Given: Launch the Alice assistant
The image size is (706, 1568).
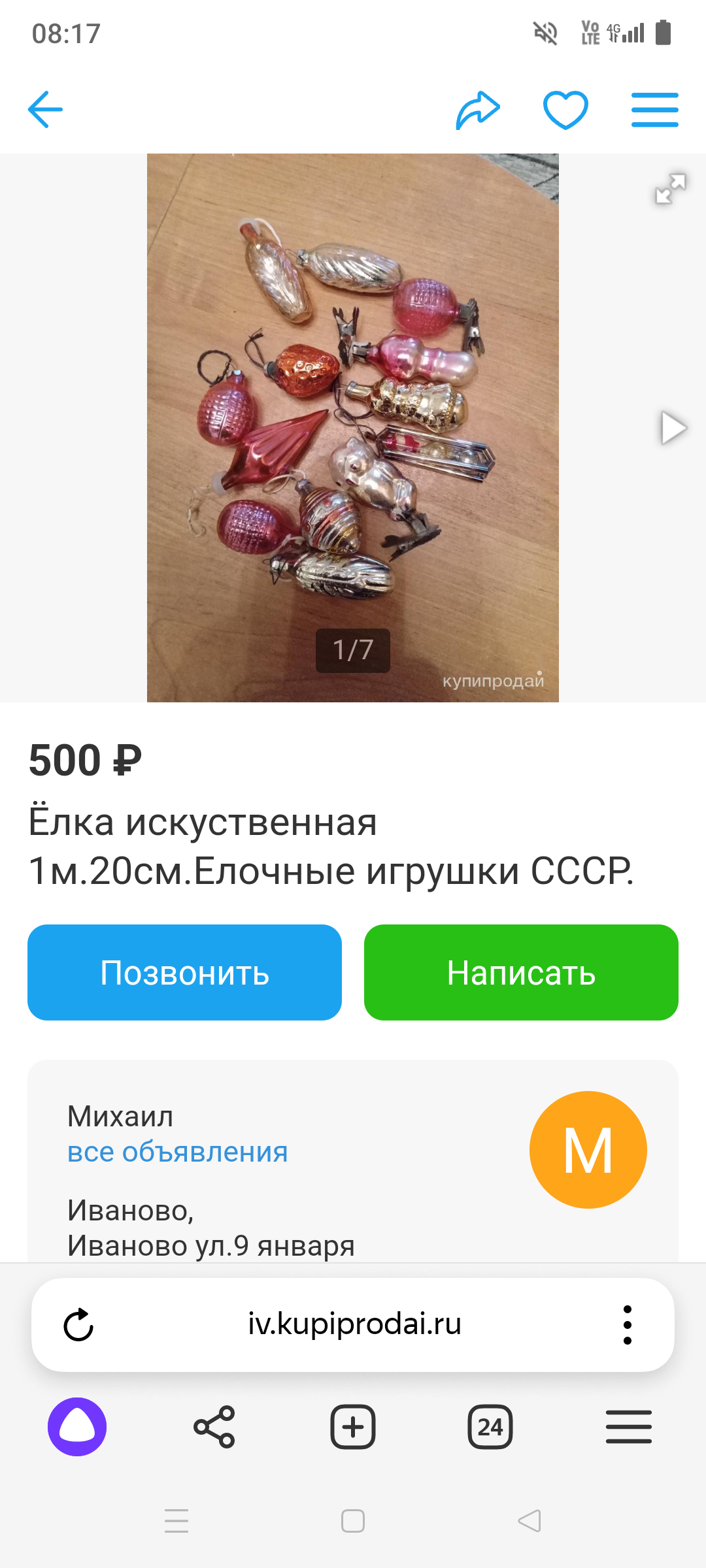Looking at the screenshot, I should point(77,1427).
